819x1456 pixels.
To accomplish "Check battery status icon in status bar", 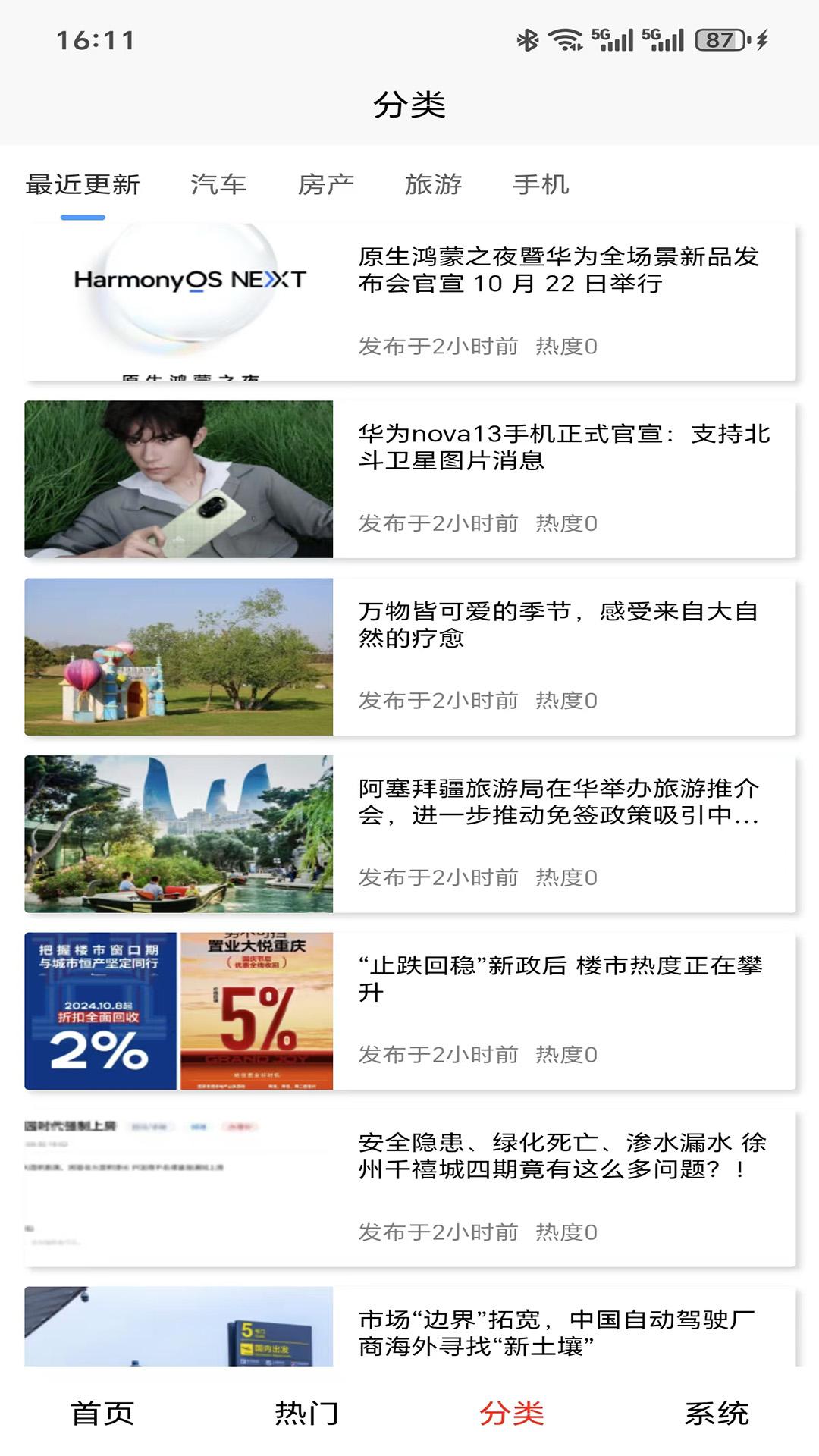I will coord(716,39).
